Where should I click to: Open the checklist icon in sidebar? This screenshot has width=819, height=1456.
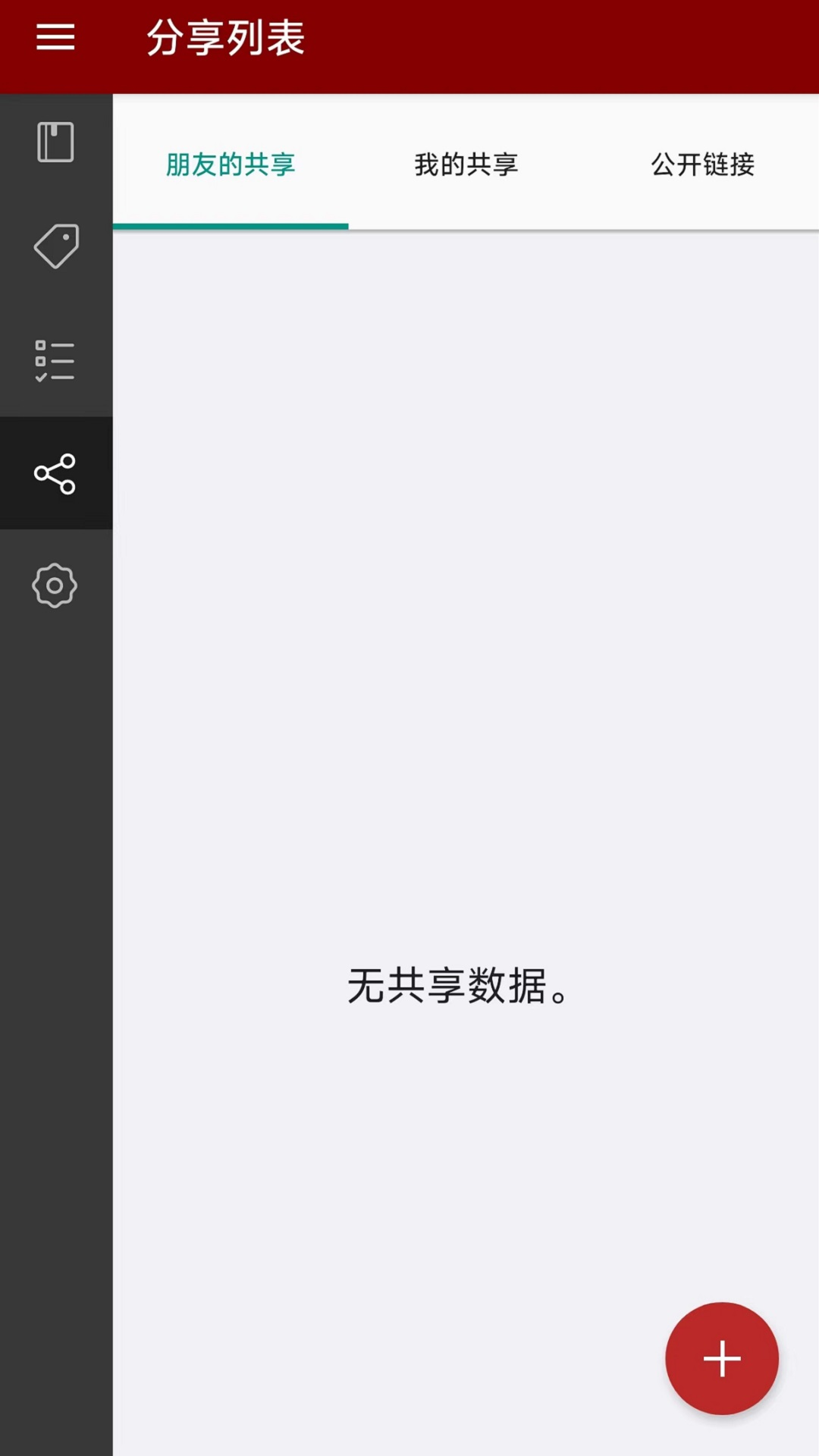pos(55,360)
